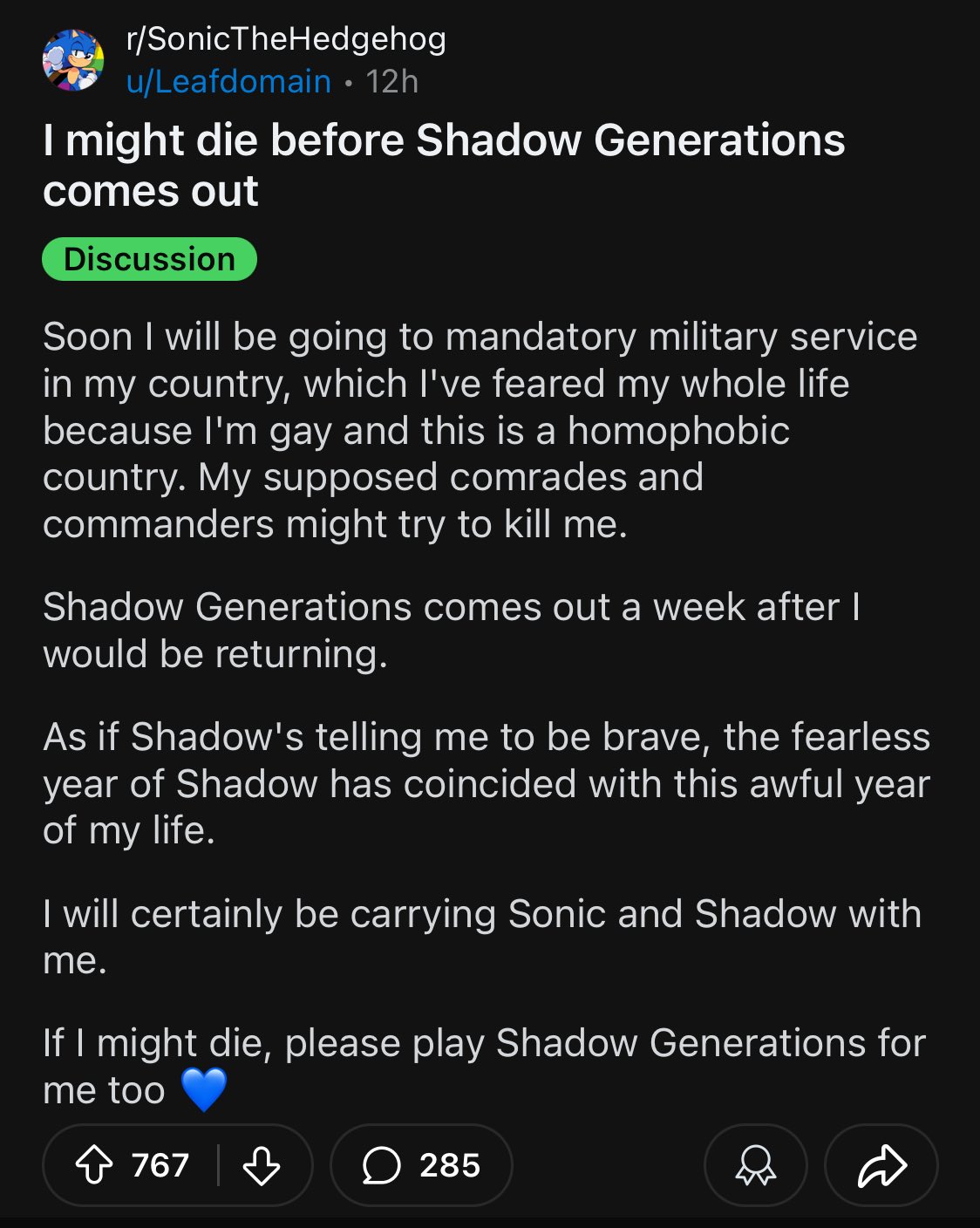The height and width of the screenshot is (1228, 980).
Task: Open the r/SonicTheHedgehog community
Action: [286, 39]
